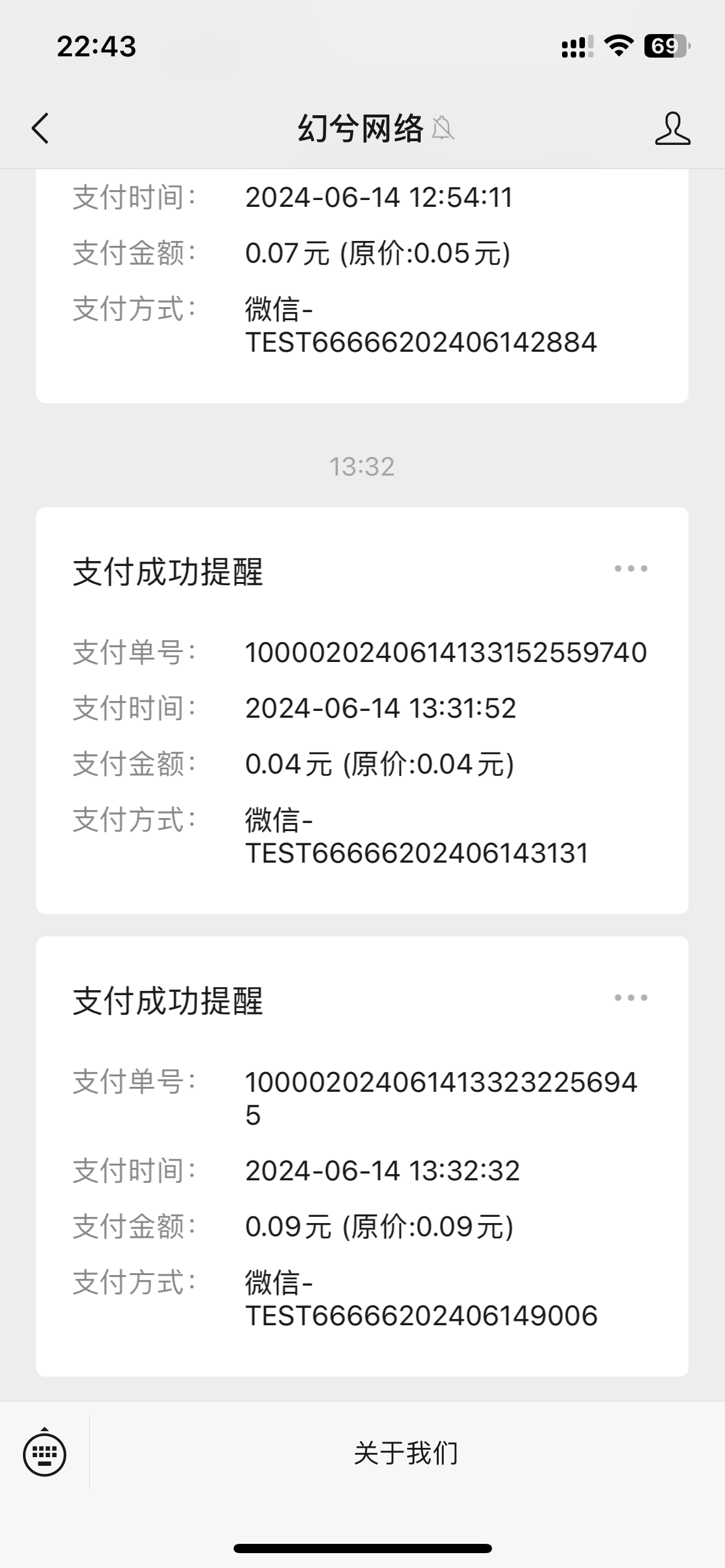Open more options for the 13:31:52 payment card
This screenshot has width=725, height=1568.
[630, 568]
